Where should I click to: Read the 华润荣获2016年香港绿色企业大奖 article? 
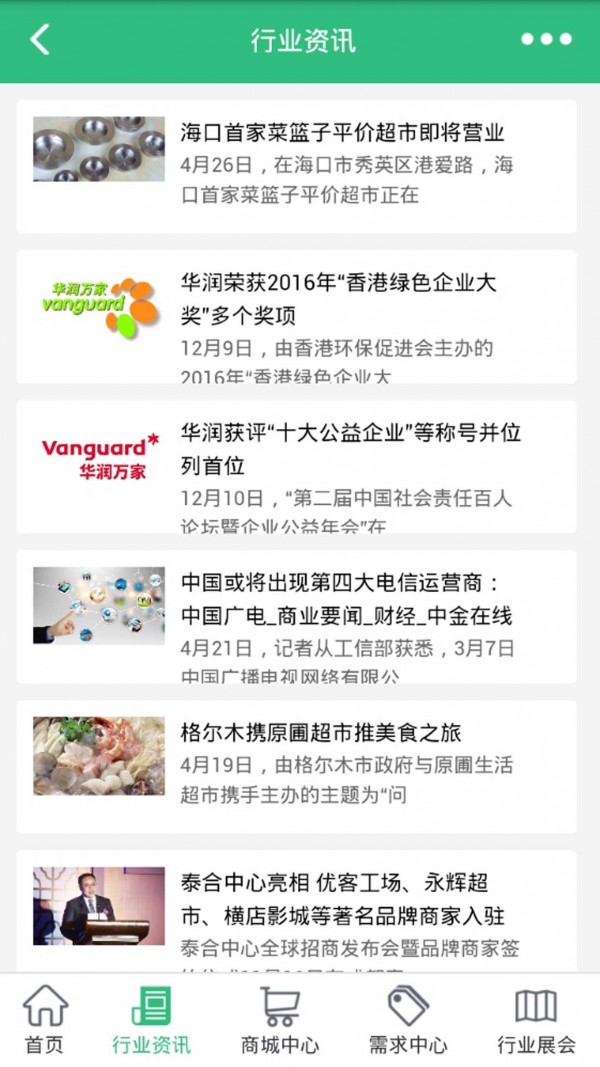point(297,316)
